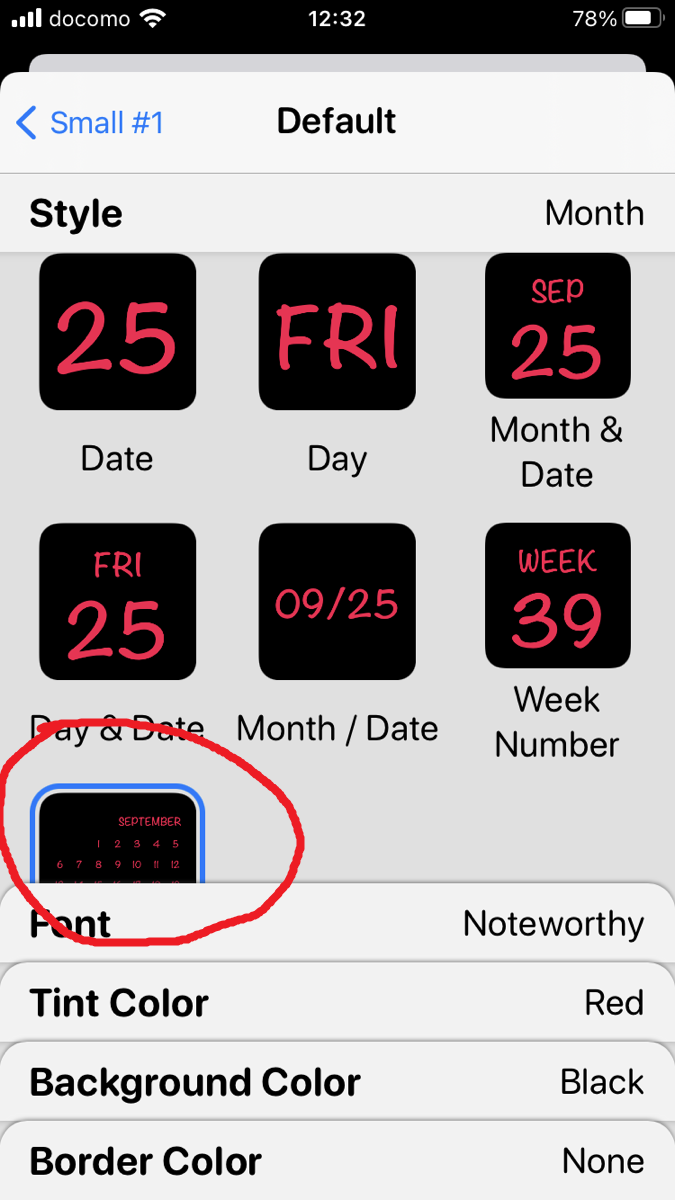Open the Font setting row

[337, 923]
